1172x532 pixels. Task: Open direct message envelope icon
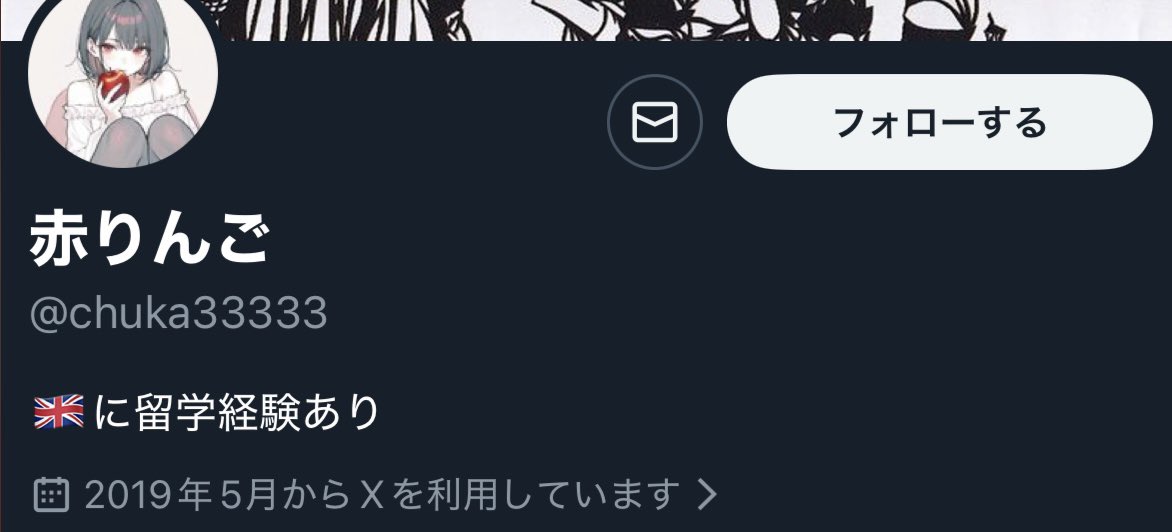point(655,122)
